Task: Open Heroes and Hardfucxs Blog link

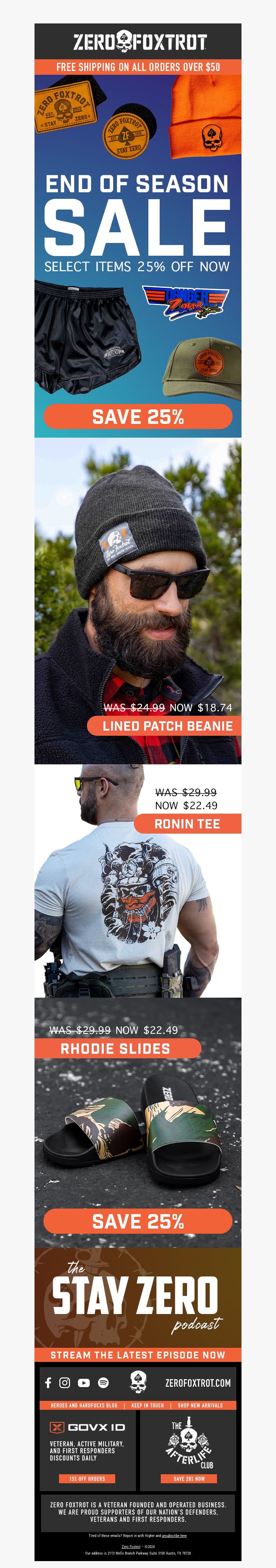Action: (x=84, y=1405)
